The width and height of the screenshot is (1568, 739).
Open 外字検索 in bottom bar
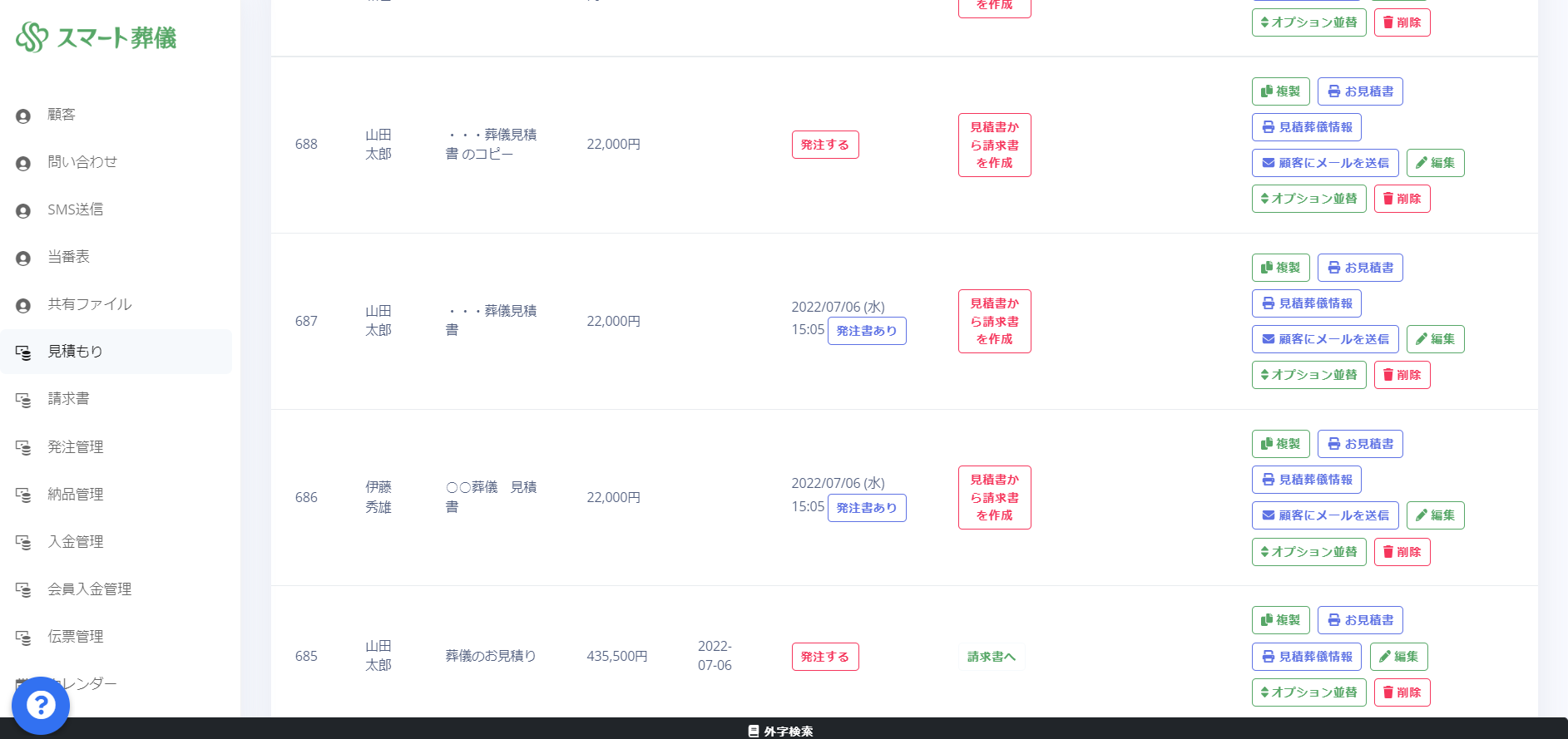pyautogui.click(x=780, y=731)
